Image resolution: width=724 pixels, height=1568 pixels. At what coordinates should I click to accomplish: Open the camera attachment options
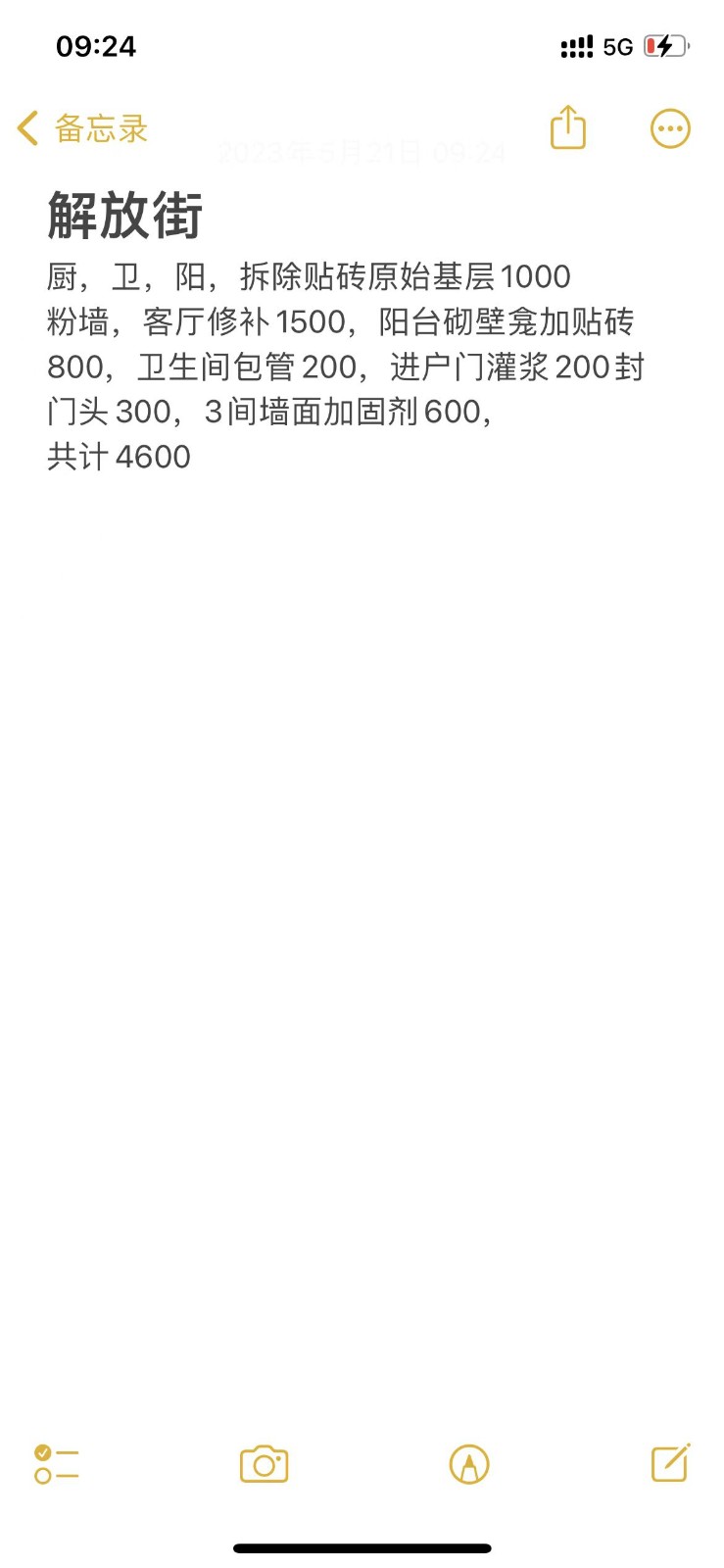(x=264, y=1464)
